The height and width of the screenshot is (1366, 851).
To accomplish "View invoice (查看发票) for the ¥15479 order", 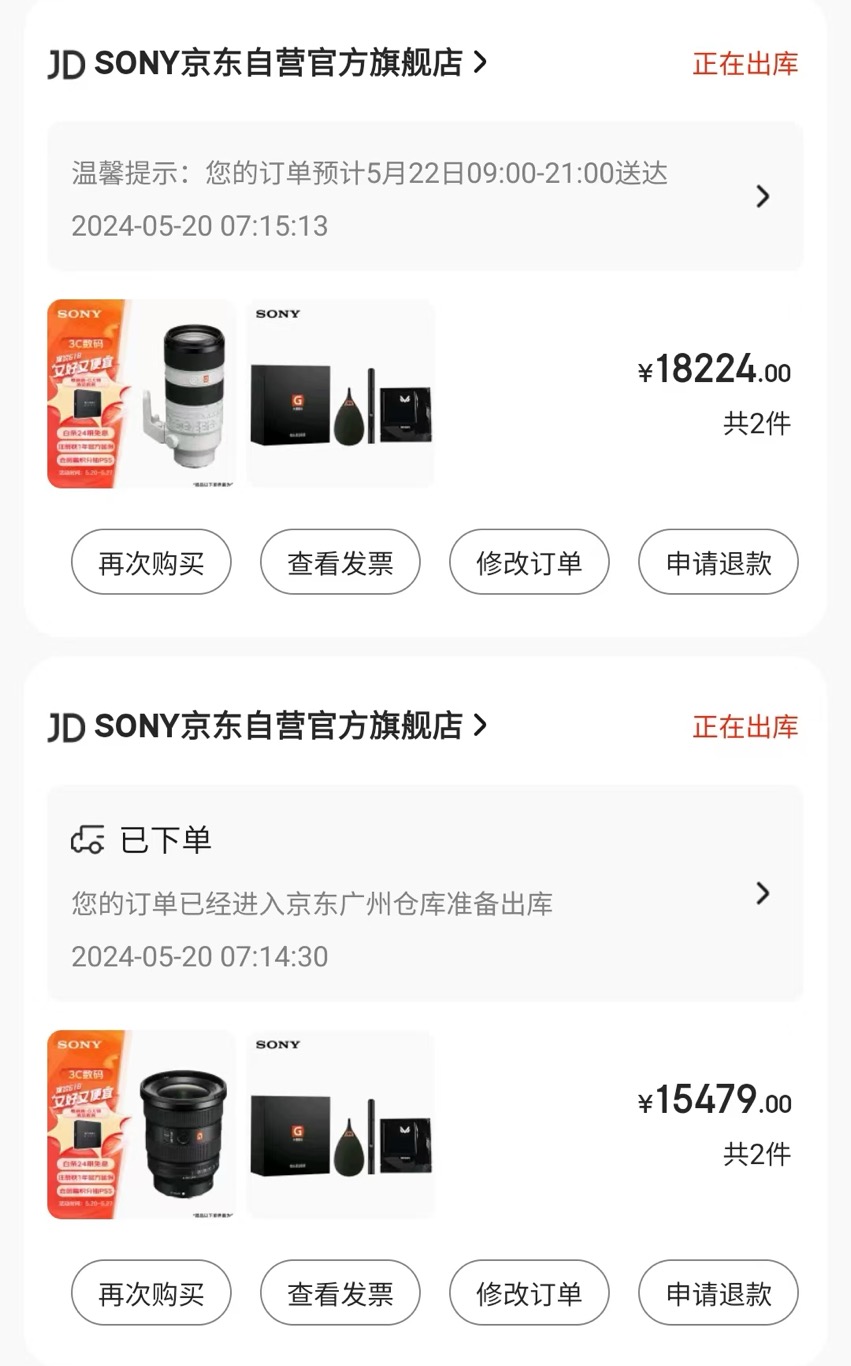I will tap(340, 1293).
